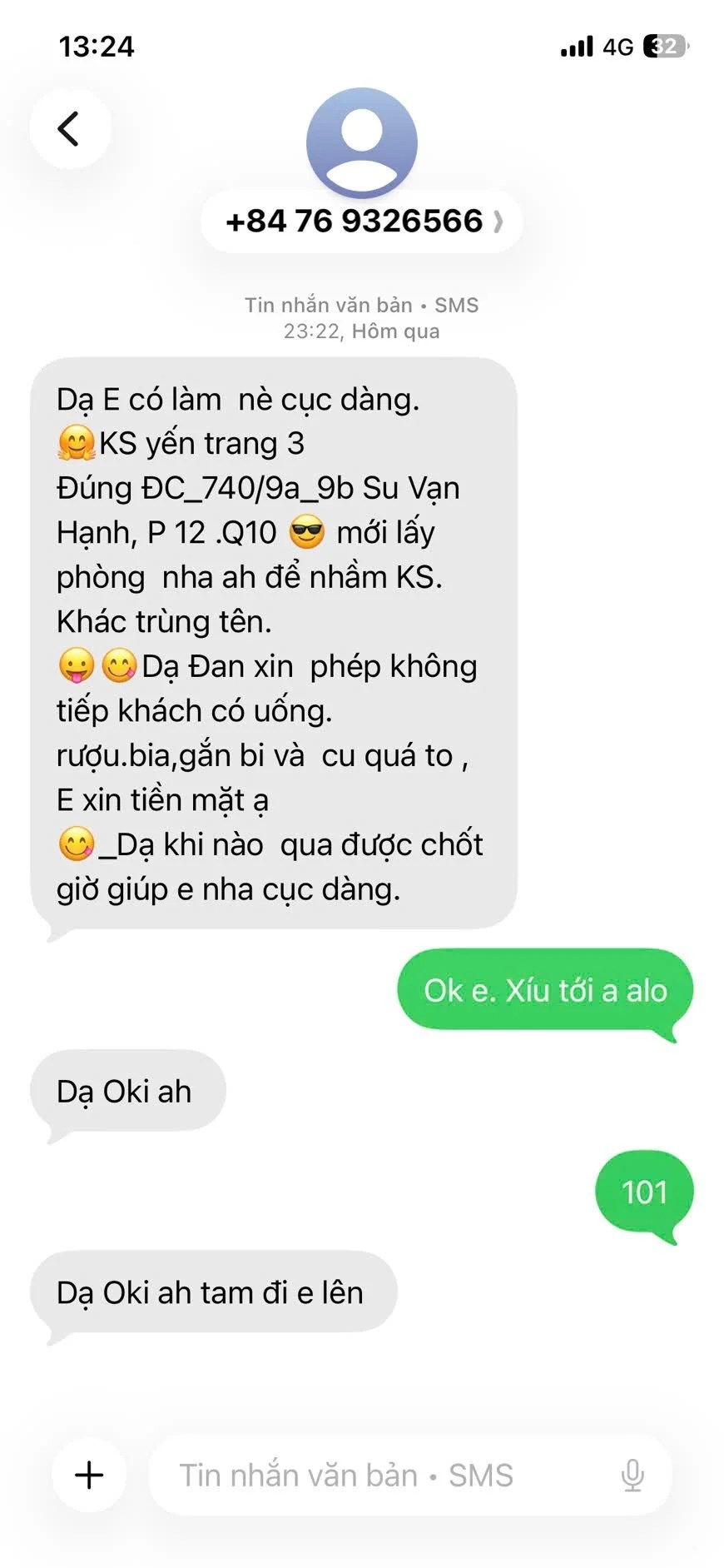Open the plus attachments menu

coord(89,1475)
